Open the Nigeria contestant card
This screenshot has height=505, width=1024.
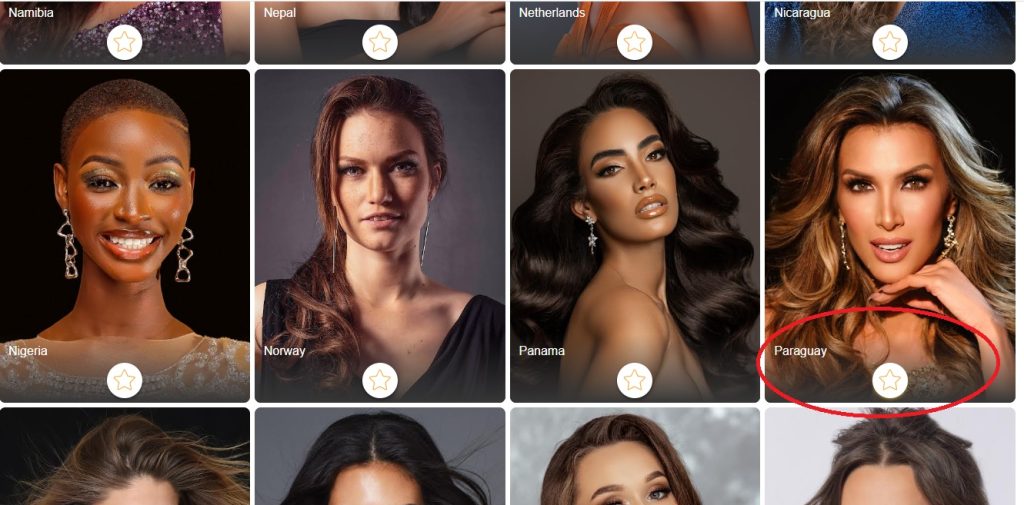point(124,220)
